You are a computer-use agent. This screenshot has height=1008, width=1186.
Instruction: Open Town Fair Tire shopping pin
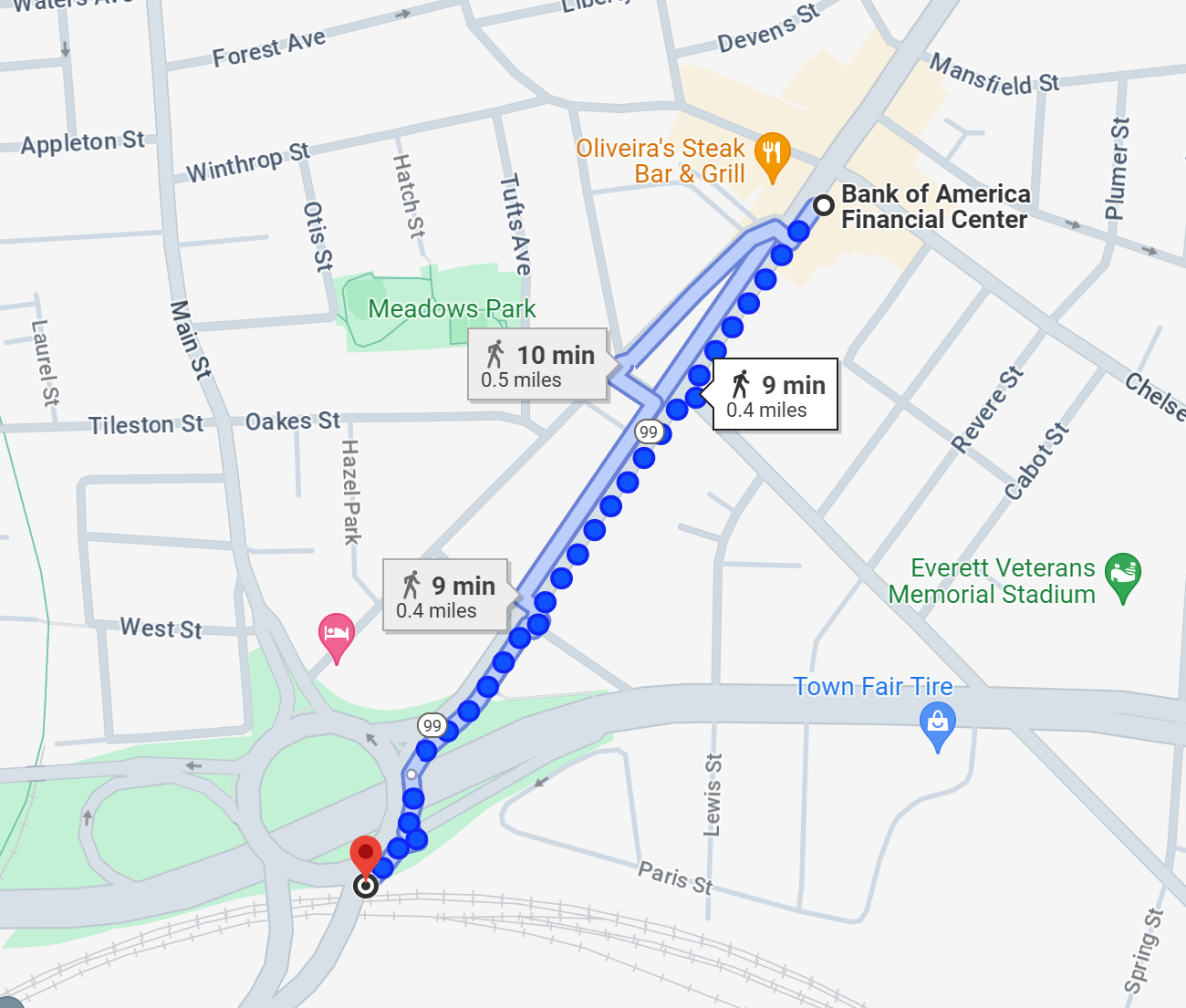937,727
